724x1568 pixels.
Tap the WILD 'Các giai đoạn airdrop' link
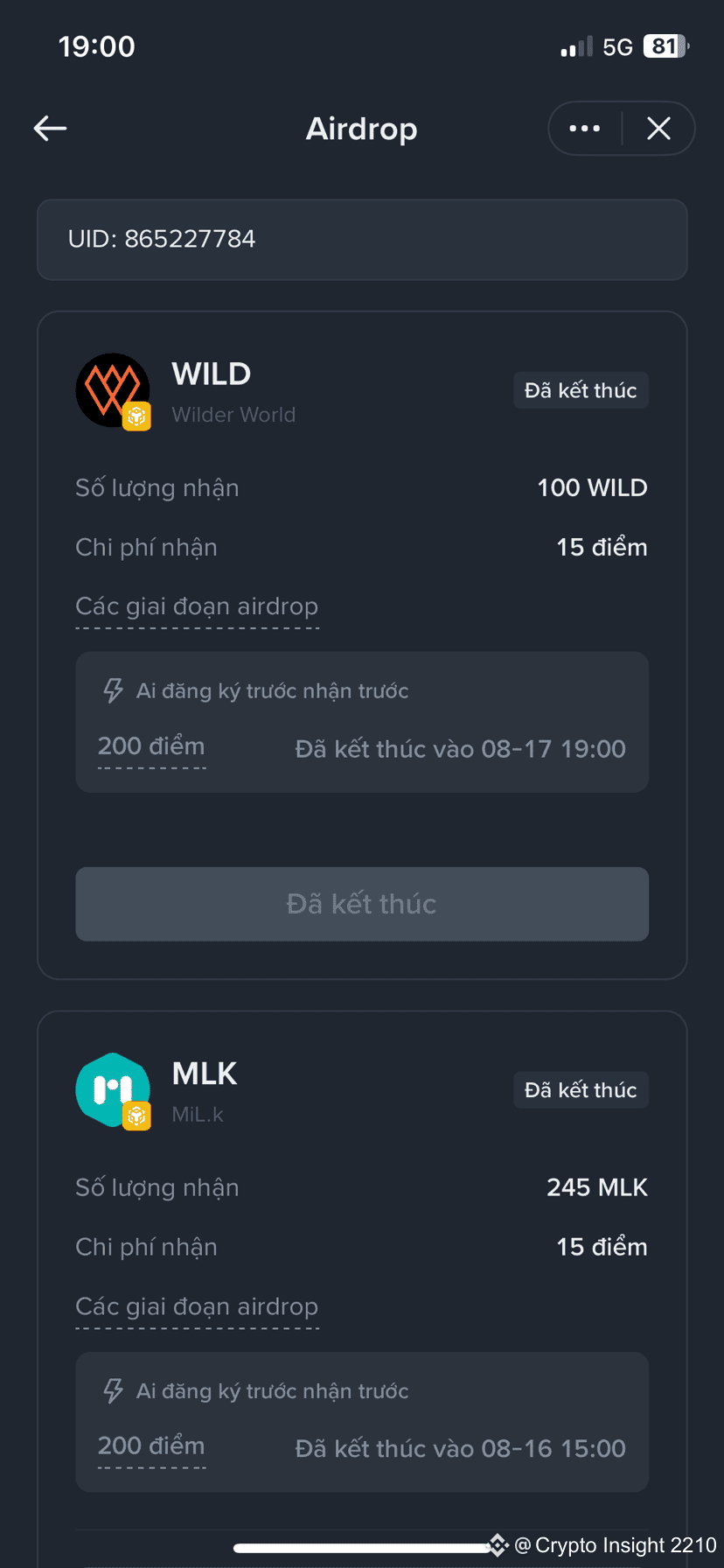tap(197, 606)
